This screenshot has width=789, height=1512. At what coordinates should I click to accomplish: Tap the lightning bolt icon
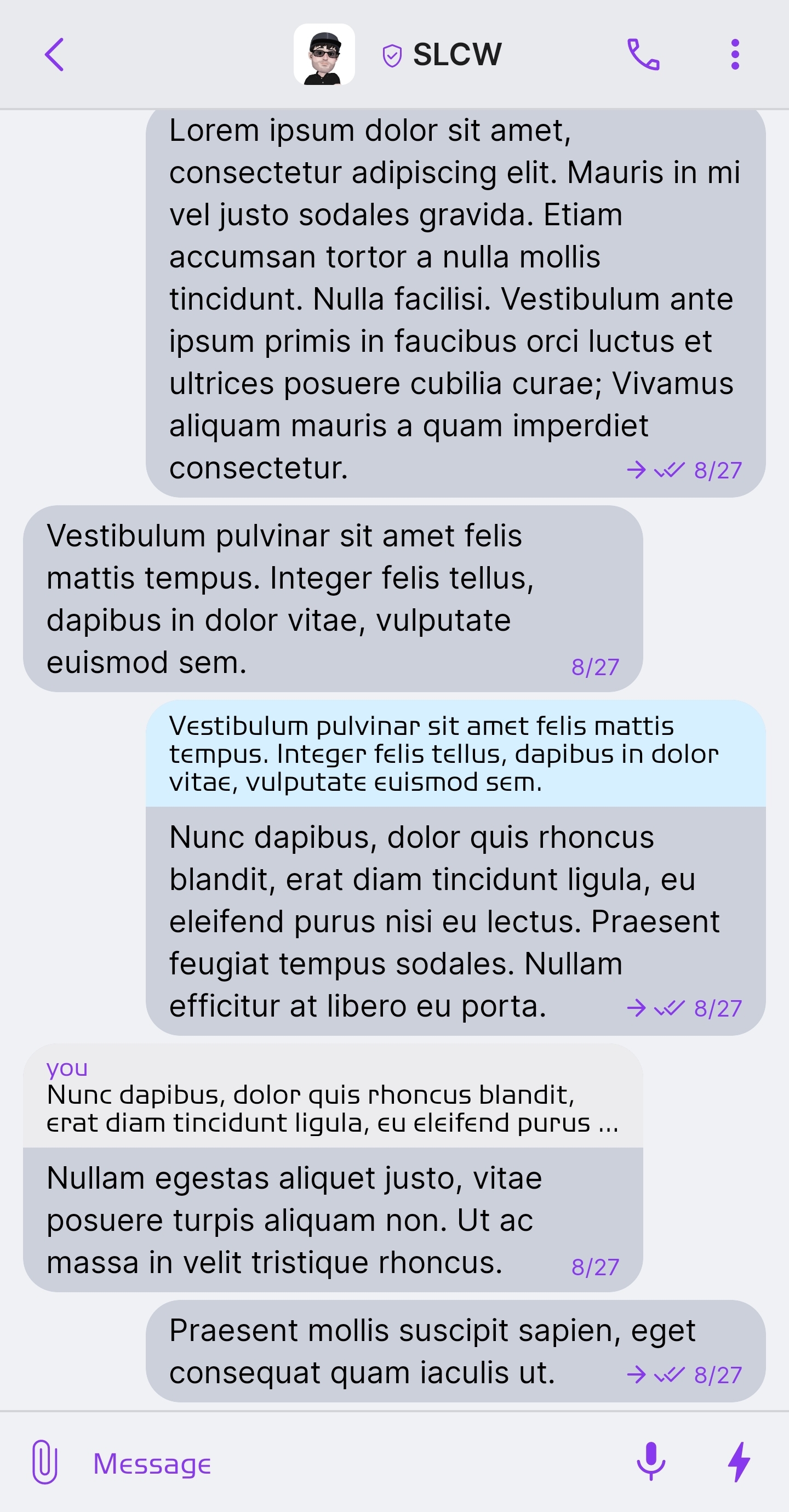pos(739,1462)
